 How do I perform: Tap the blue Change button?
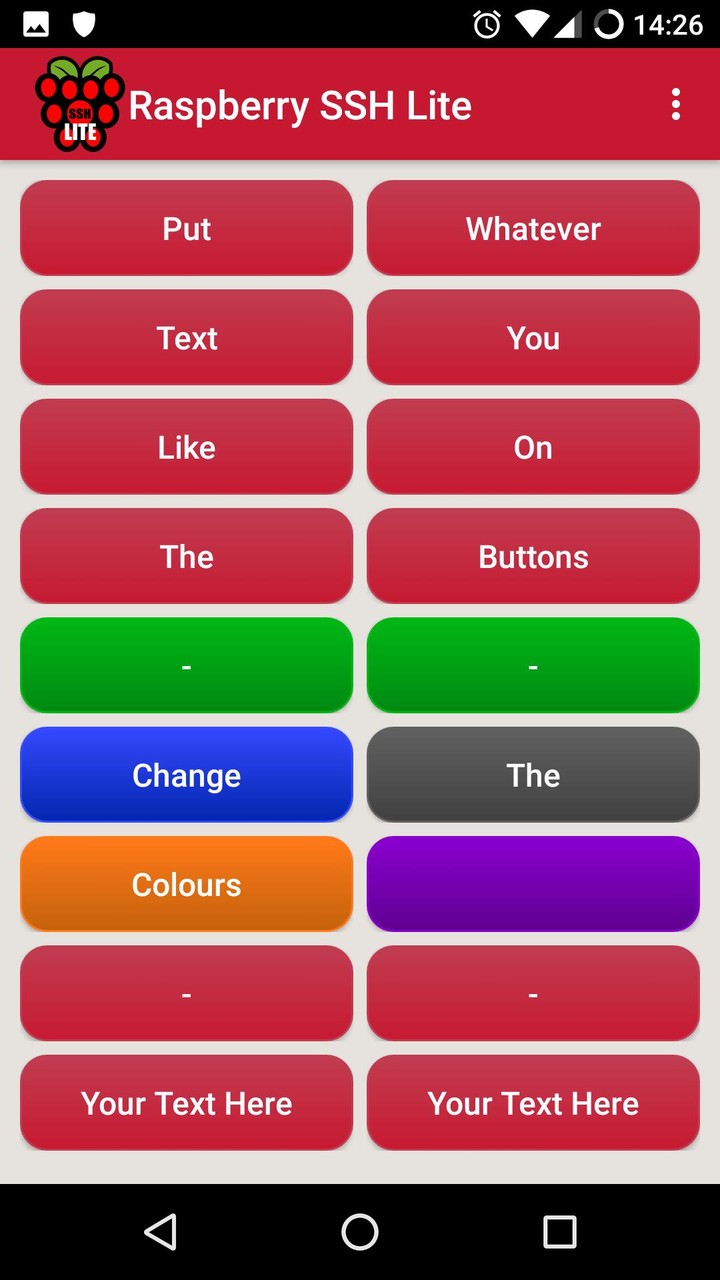point(186,775)
